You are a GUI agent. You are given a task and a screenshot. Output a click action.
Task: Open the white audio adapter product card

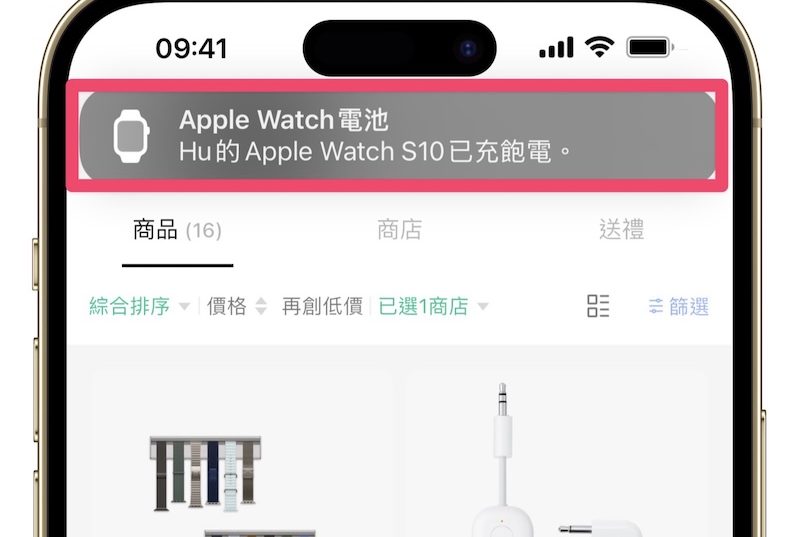[556, 460]
